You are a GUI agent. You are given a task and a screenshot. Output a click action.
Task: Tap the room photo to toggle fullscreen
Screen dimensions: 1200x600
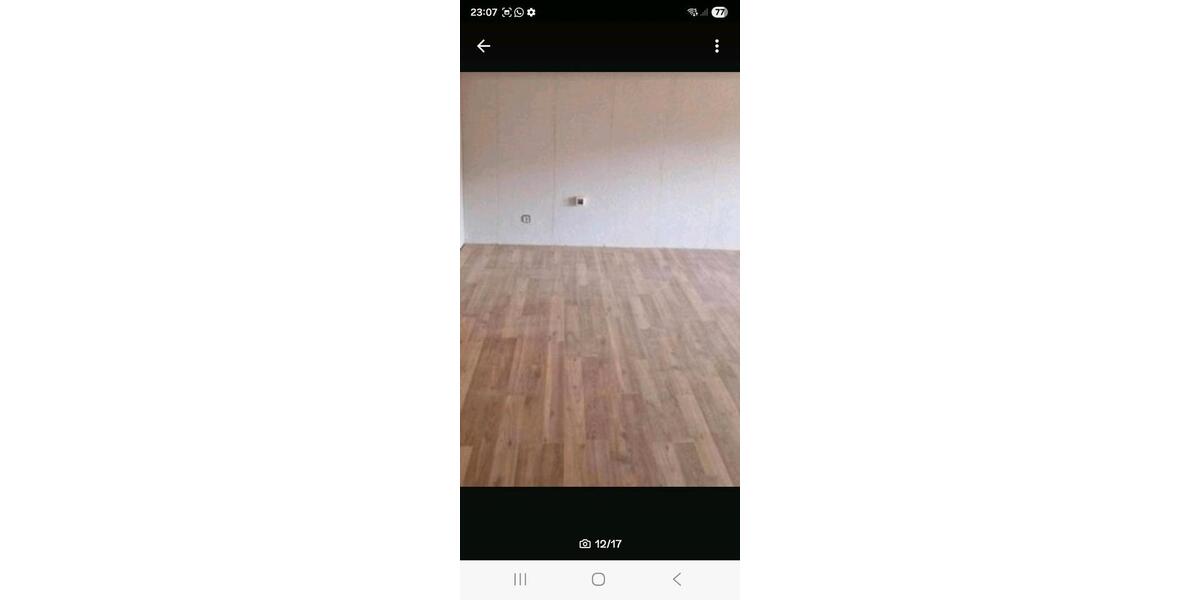600,280
